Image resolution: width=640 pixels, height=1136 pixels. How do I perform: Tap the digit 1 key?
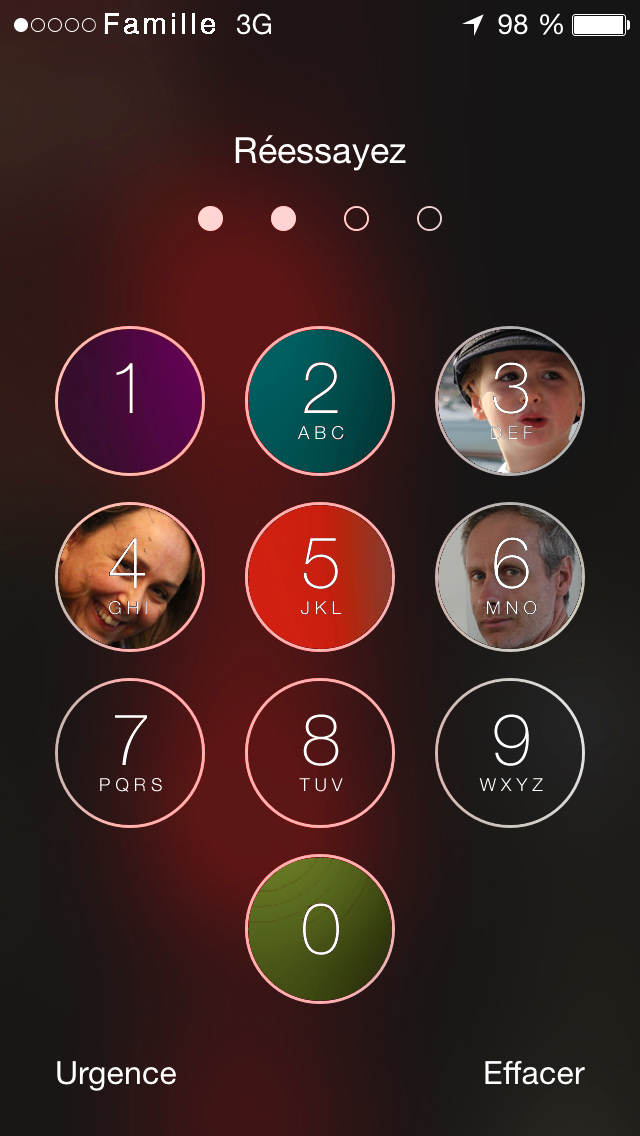[130, 401]
